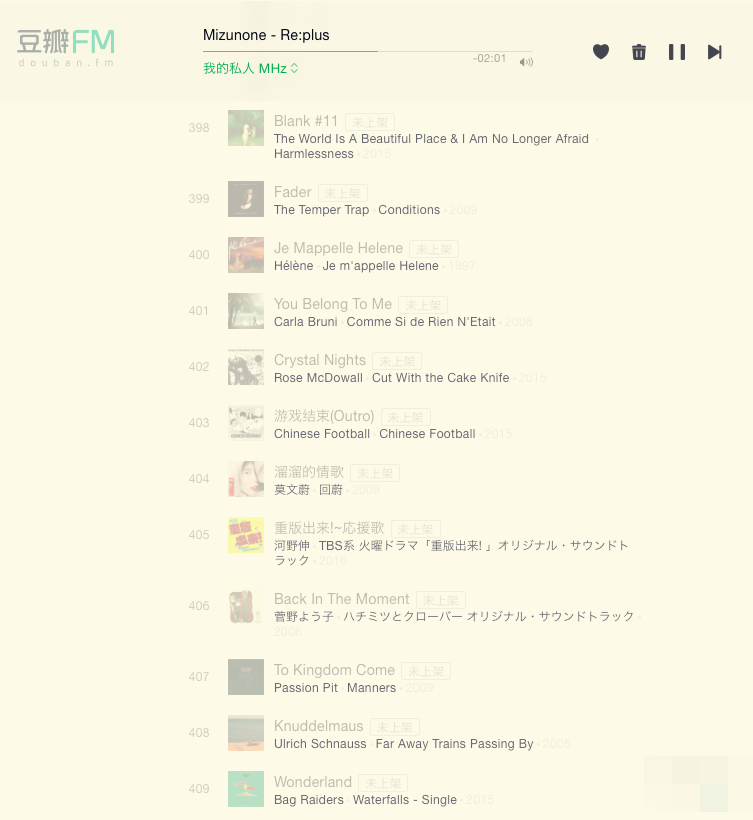
Task: Open the 重版出来!~応援歌 track
Action: click(x=329, y=528)
